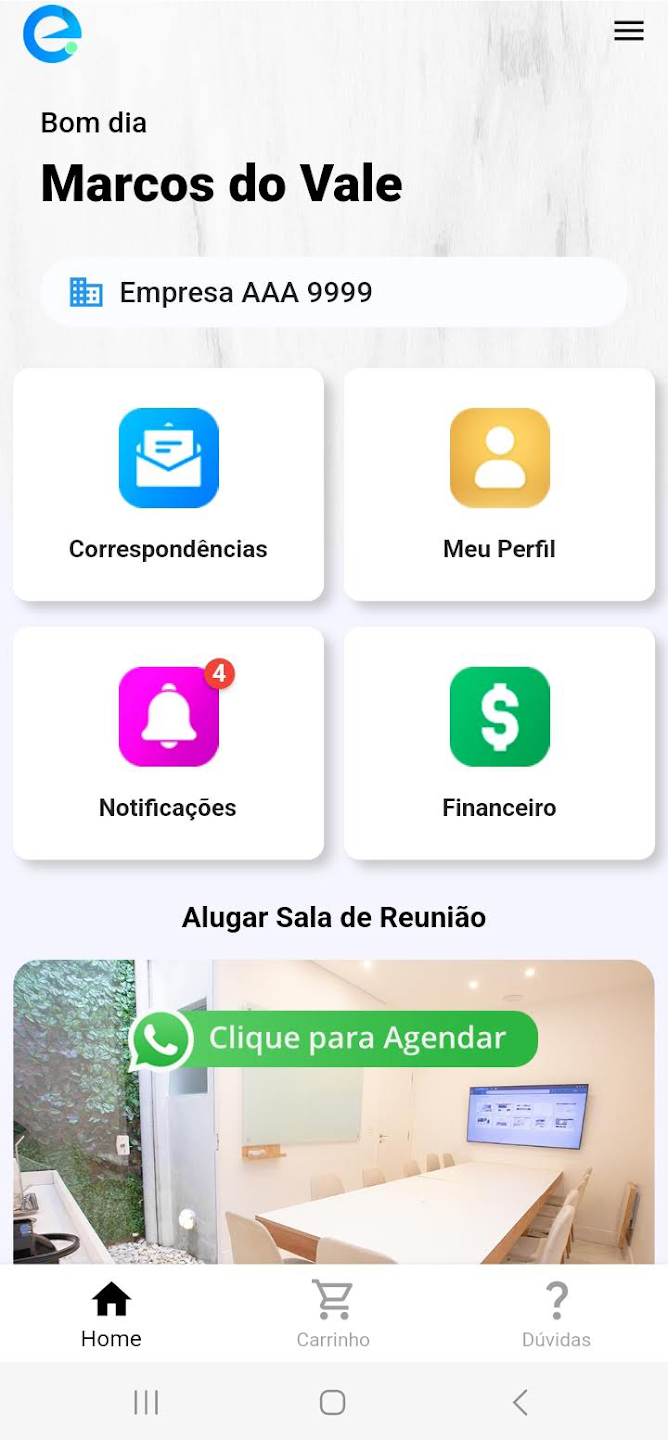View the Notificações card
This screenshot has width=668, height=1440.
(x=168, y=743)
